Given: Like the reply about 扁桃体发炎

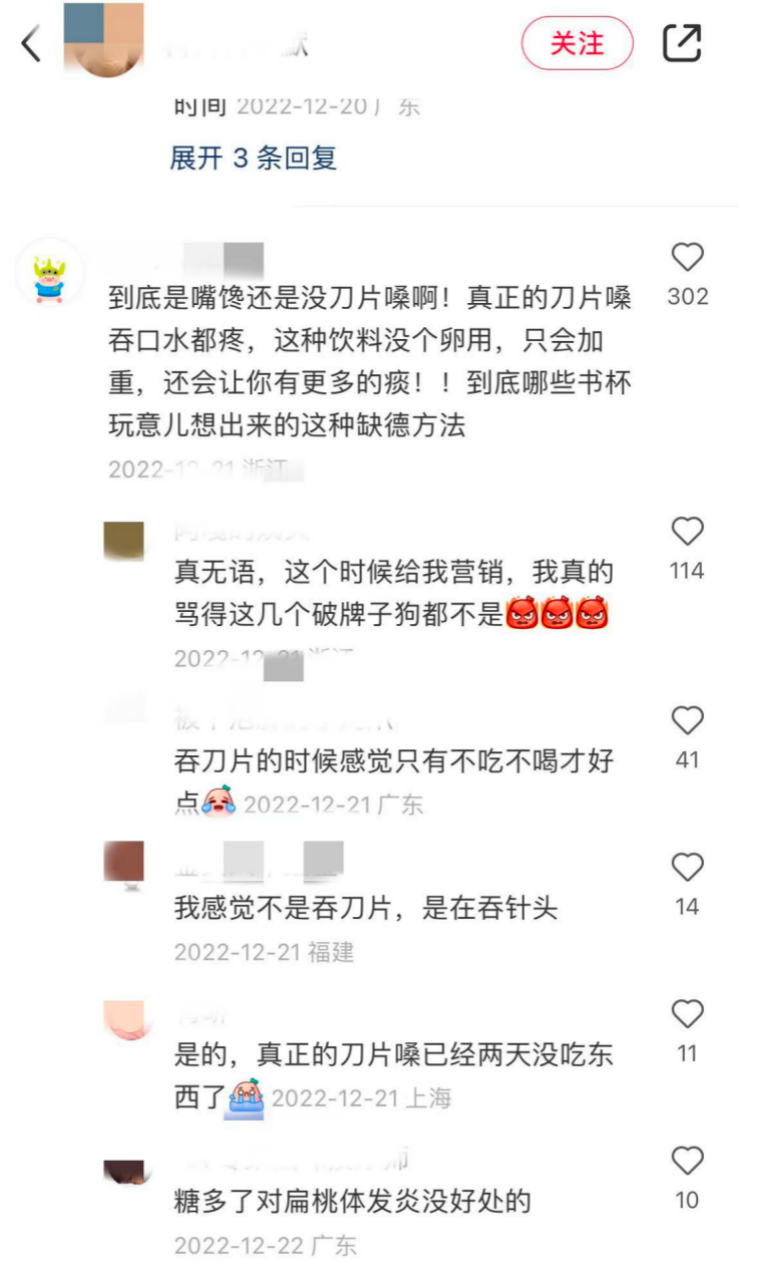Looking at the screenshot, I should 687,1161.
